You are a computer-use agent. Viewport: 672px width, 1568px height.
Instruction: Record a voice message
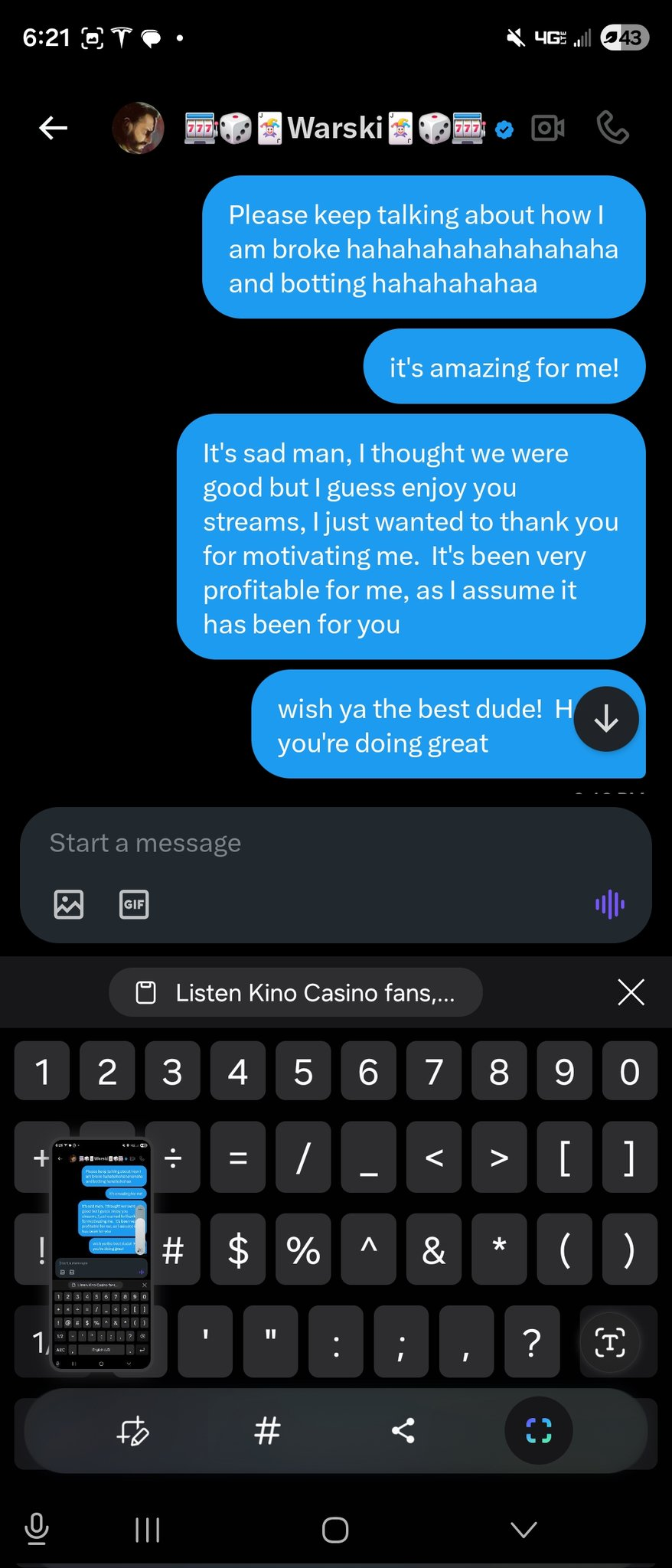tap(609, 904)
